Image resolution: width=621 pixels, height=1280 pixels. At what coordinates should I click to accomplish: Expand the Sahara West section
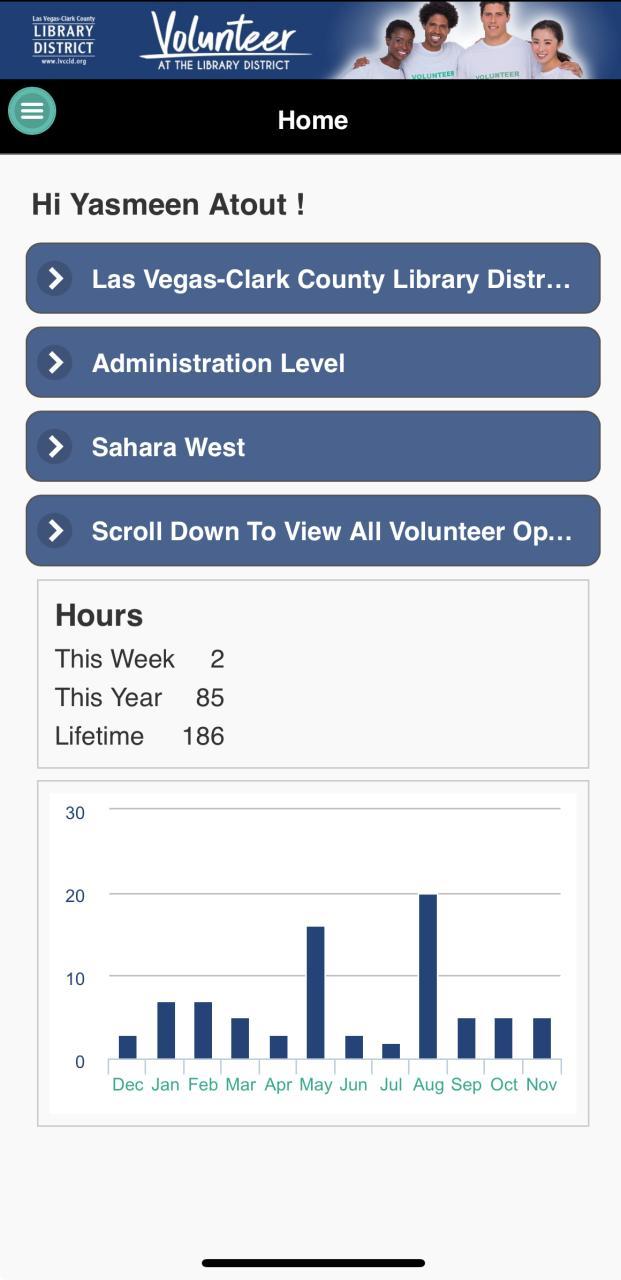(312, 447)
